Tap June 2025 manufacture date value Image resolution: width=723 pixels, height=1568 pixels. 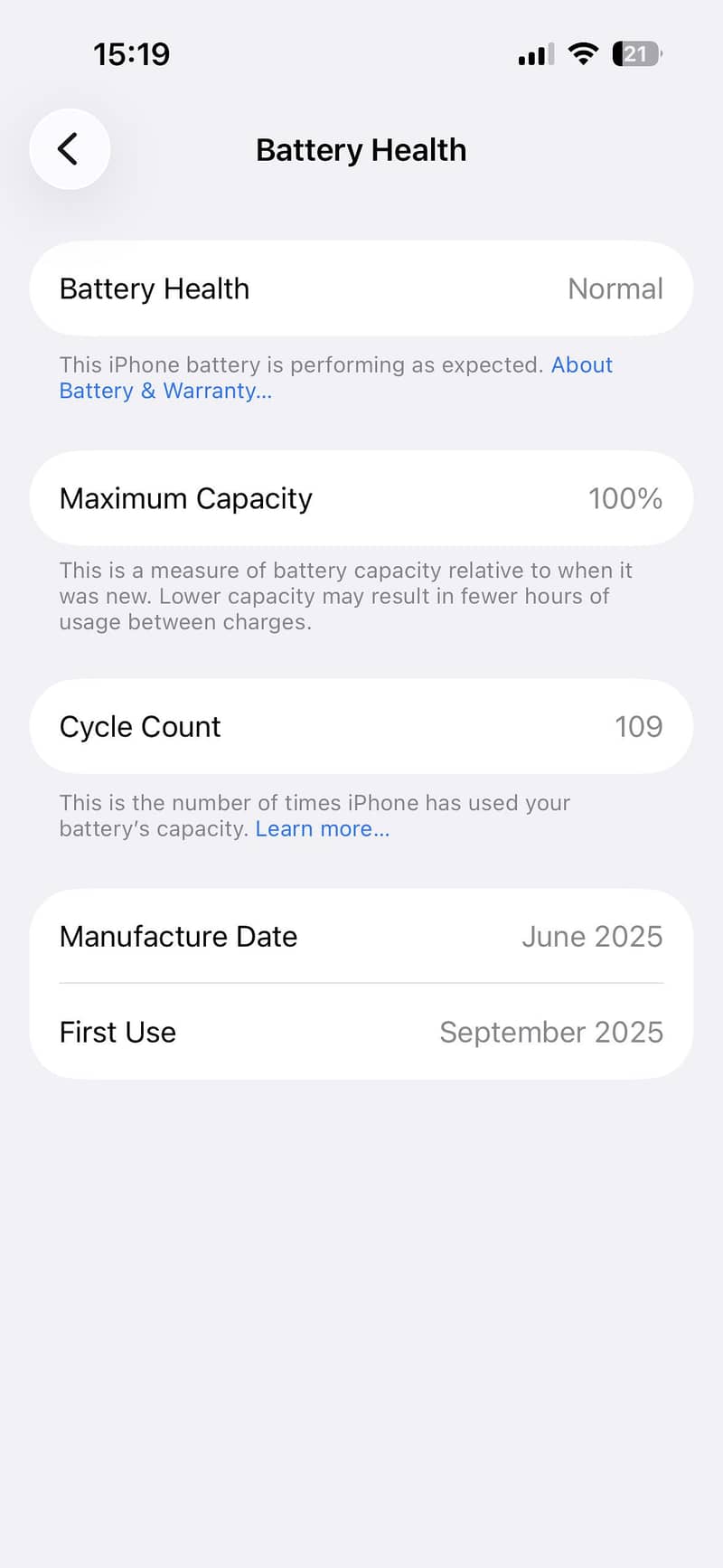tap(592, 937)
